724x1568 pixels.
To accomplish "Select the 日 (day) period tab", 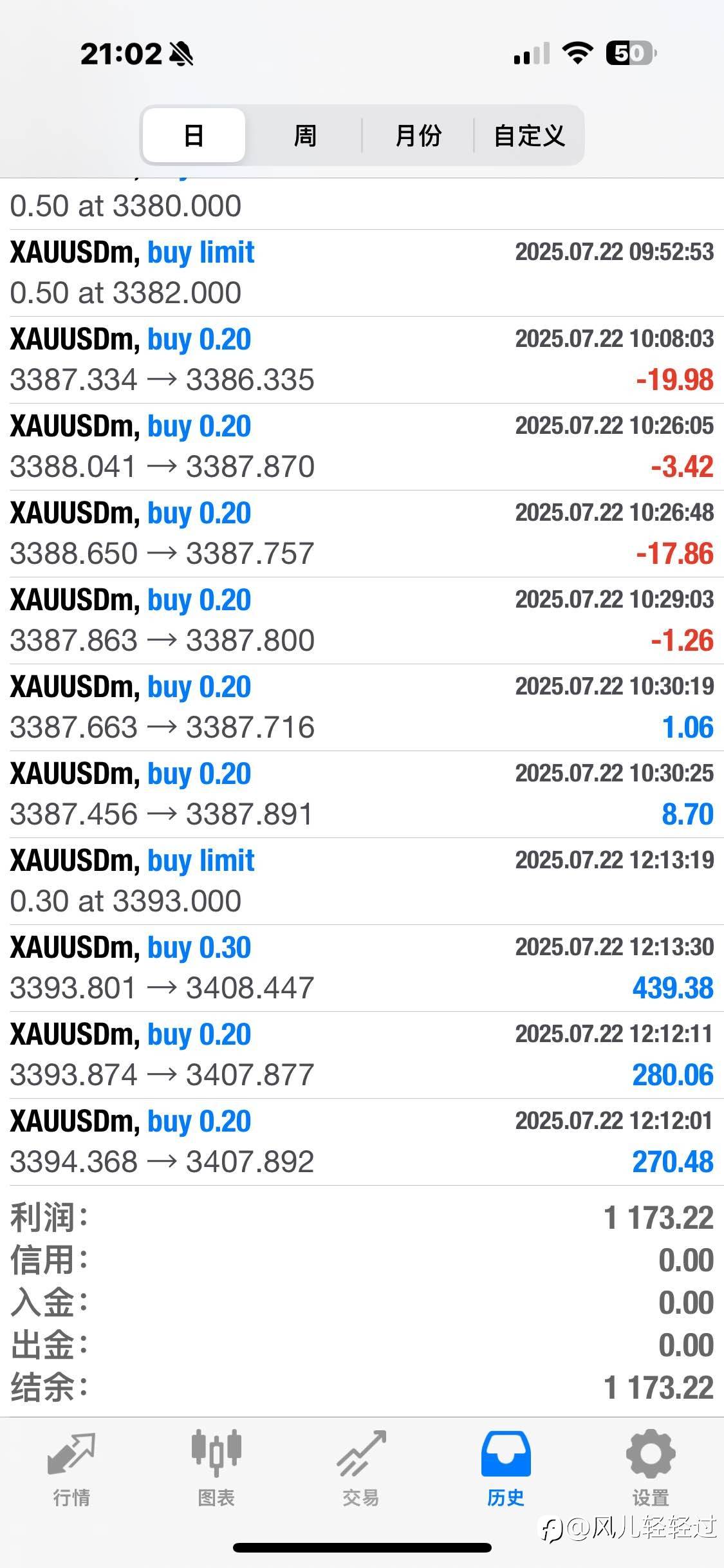I will pyautogui.click(x=194, y=135).
